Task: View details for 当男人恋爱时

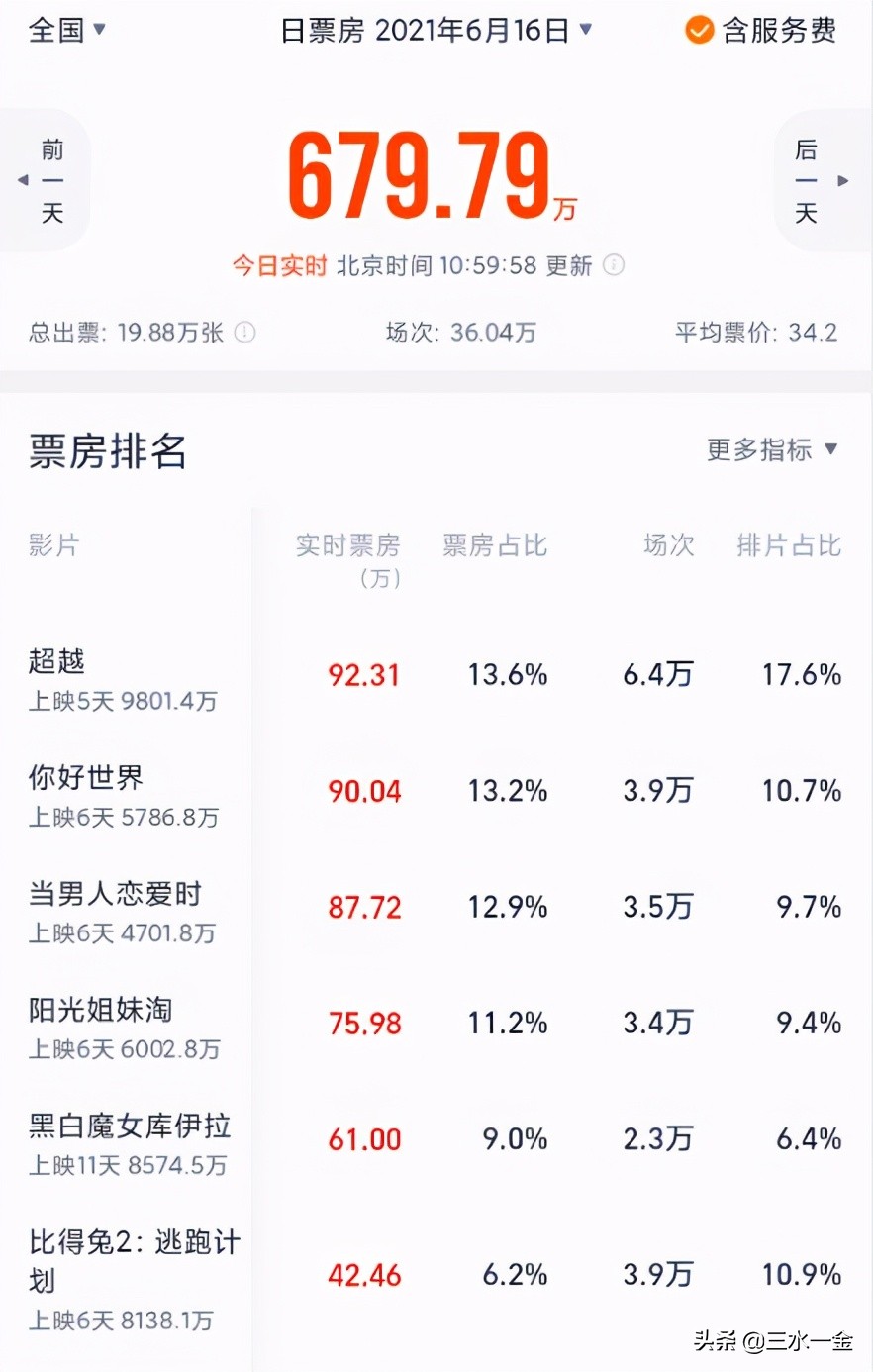Action: click(x=115, y=894)
